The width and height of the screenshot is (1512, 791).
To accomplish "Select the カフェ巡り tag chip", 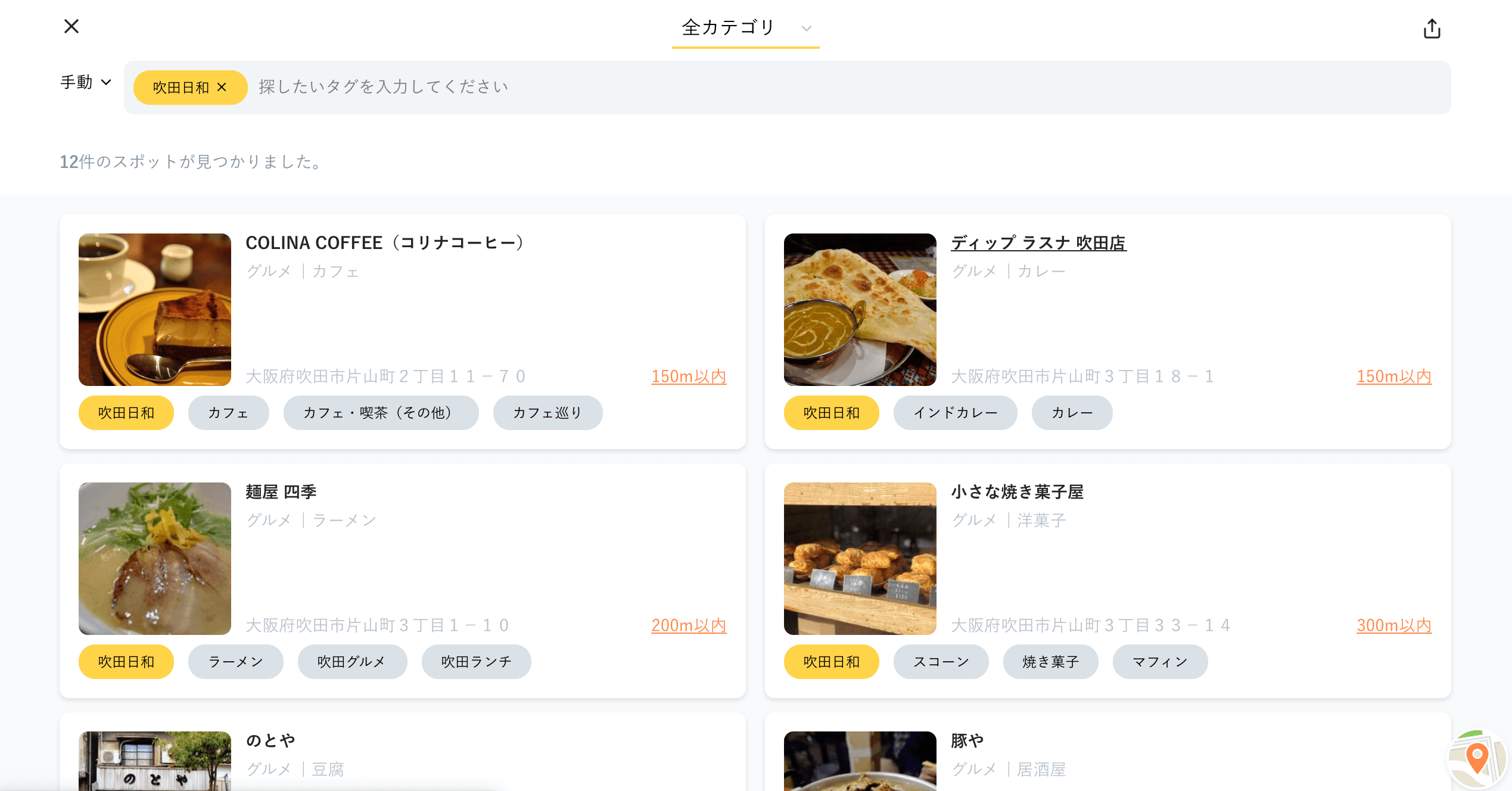I will [x=547, y=413].
